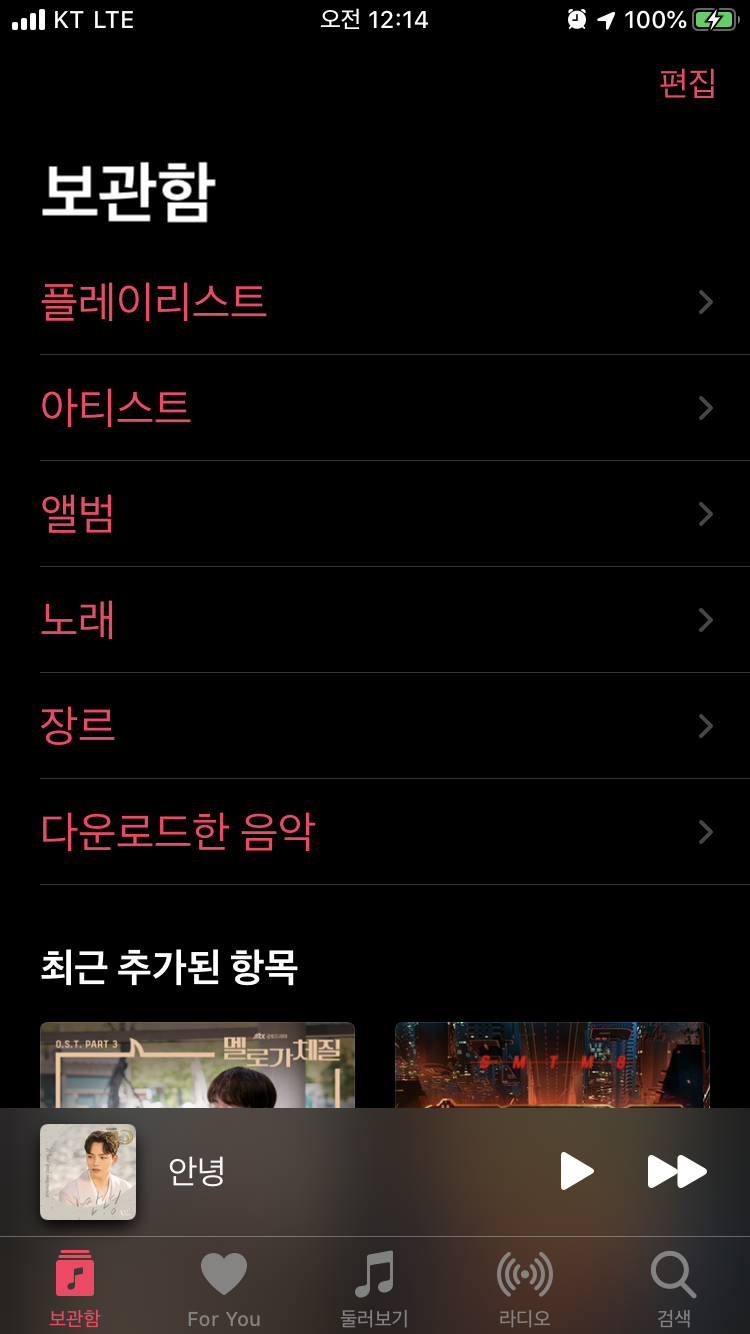Skip to the next track
This screenshot has height=1334, width=750.
pyautogui.click(x=677, y=1171)
